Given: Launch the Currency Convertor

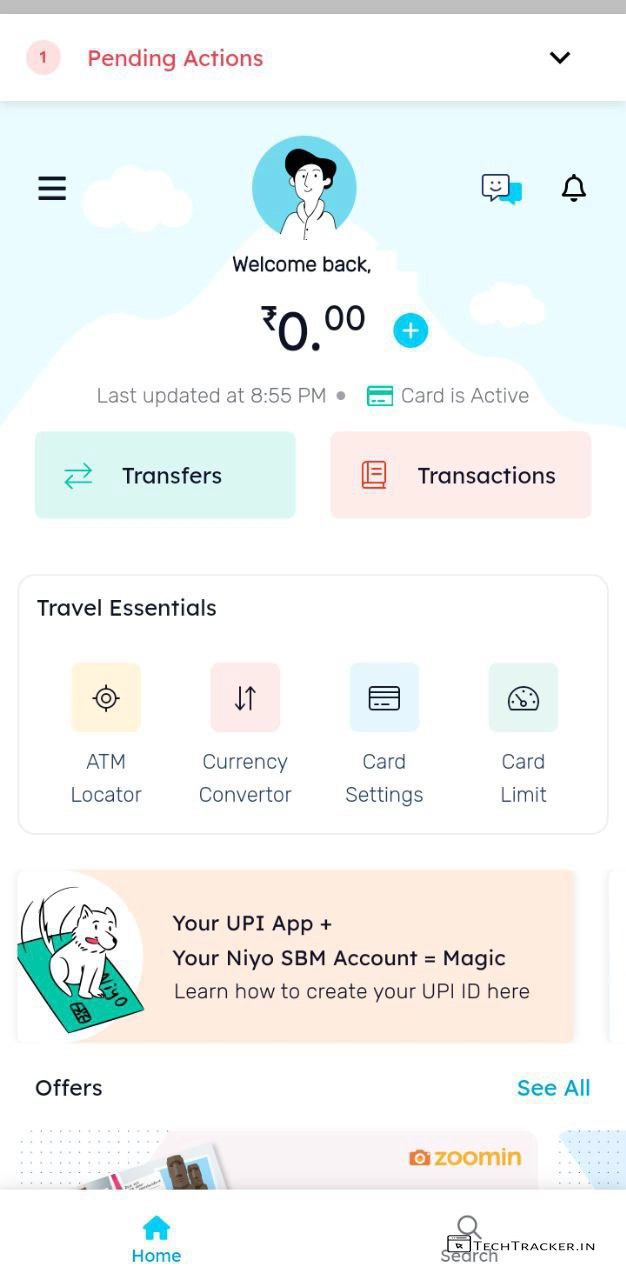Looking at the screenshot, I should 245,735.
